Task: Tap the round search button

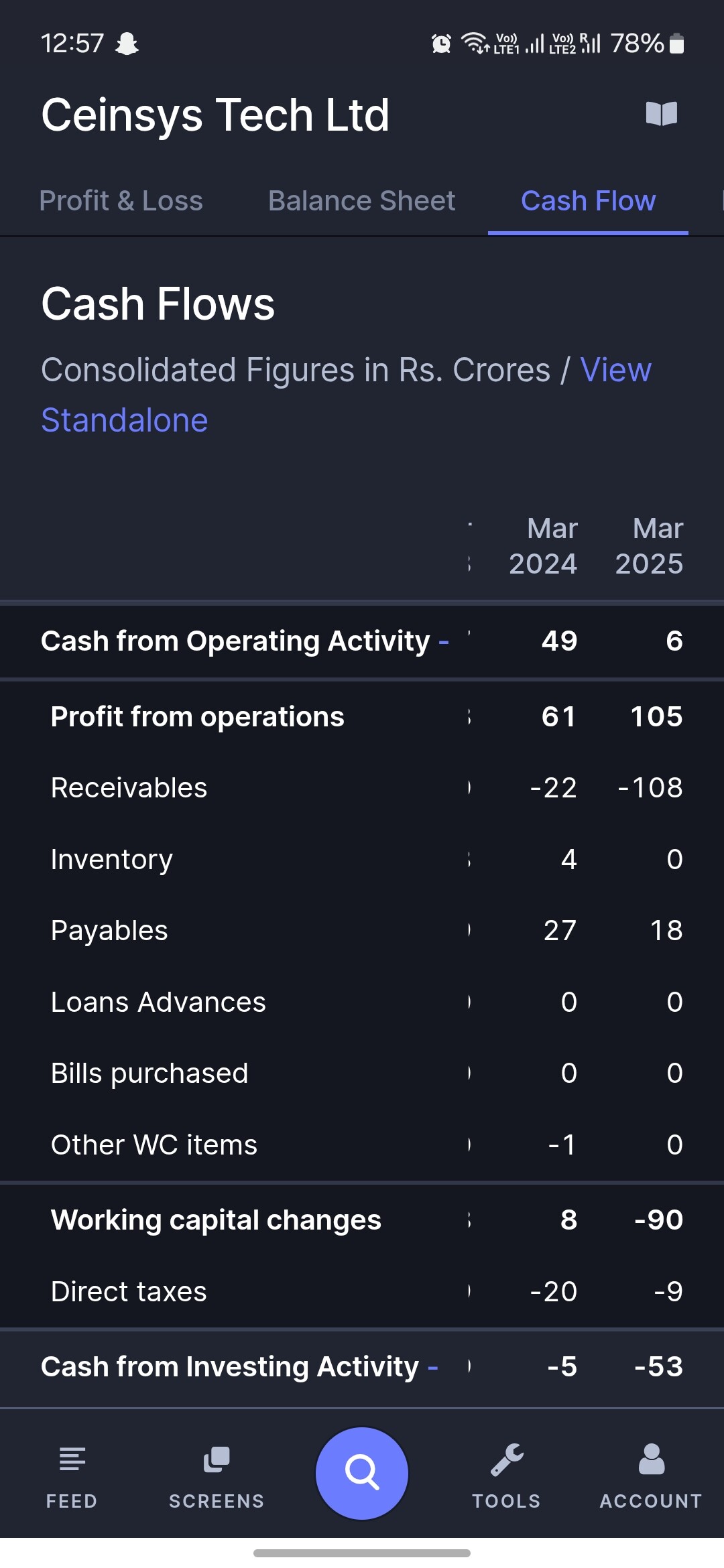Action: point(362,1473)
